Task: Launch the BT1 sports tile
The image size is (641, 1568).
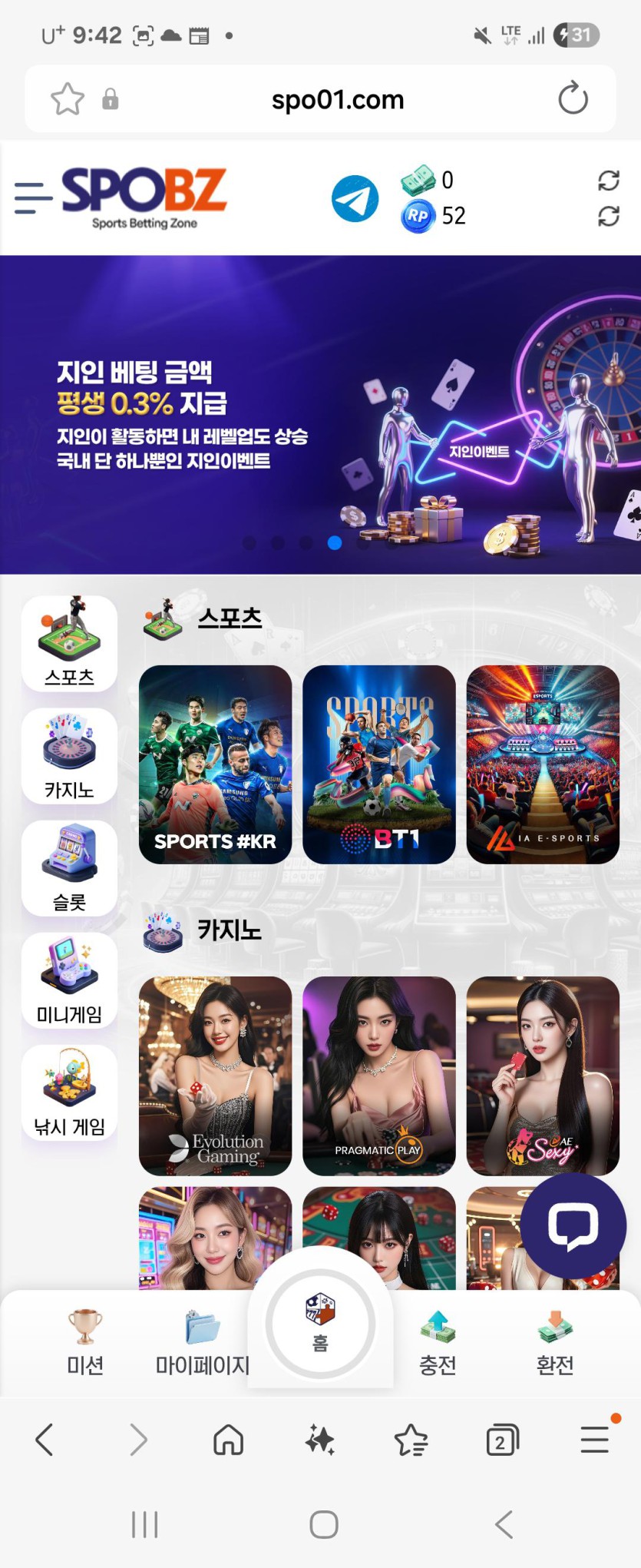Action: 379,764
